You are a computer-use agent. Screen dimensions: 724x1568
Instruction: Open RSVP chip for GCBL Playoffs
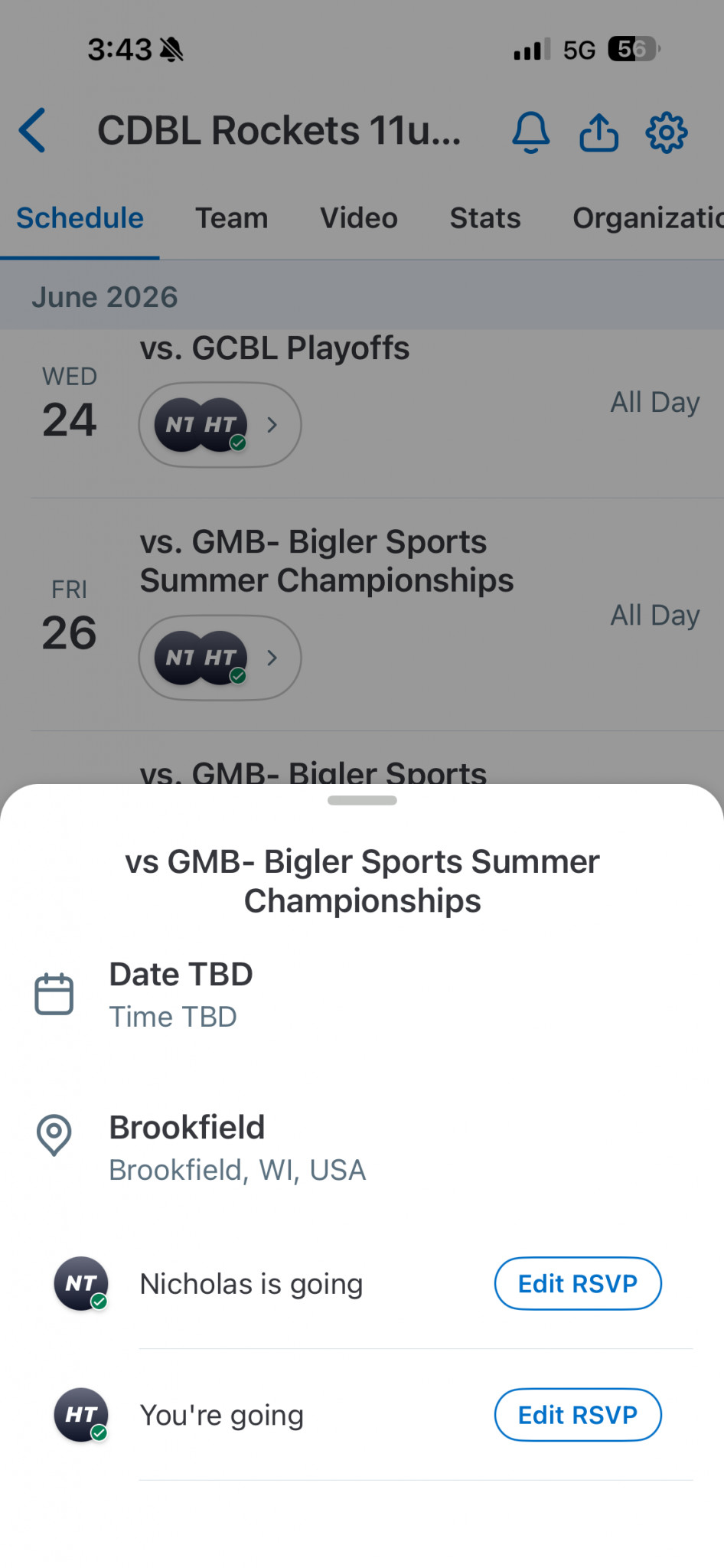(x=220, y=425)
